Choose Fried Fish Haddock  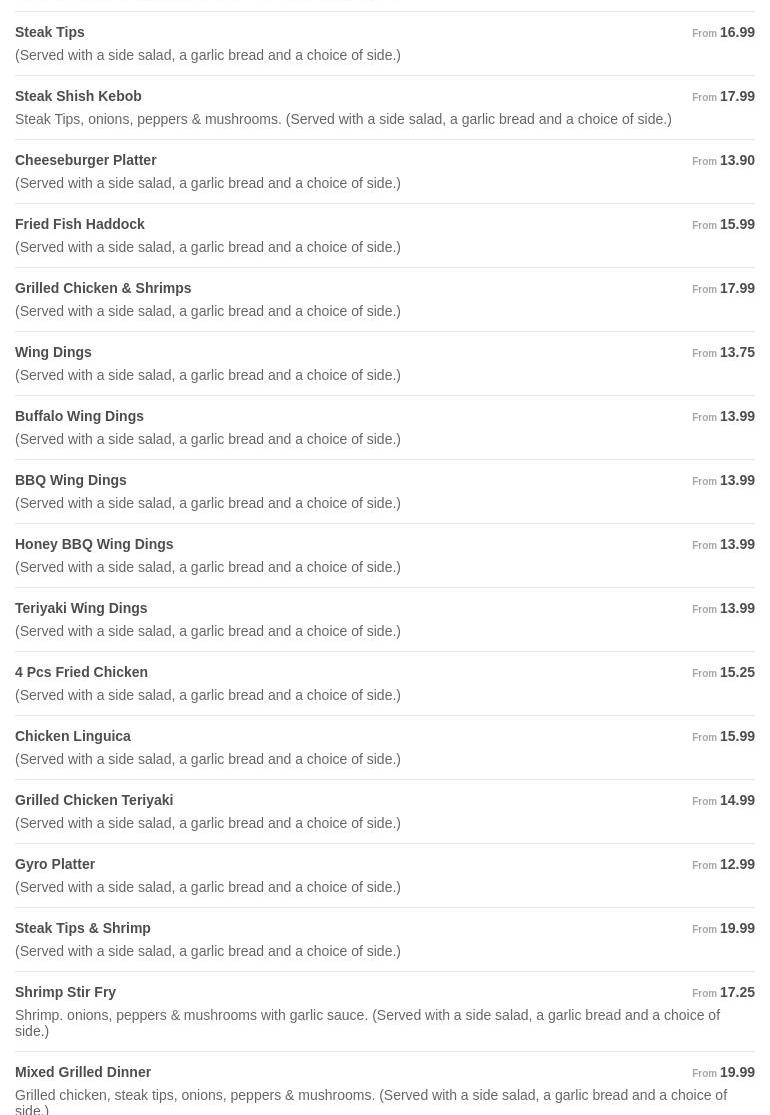(x=80, y=224)
